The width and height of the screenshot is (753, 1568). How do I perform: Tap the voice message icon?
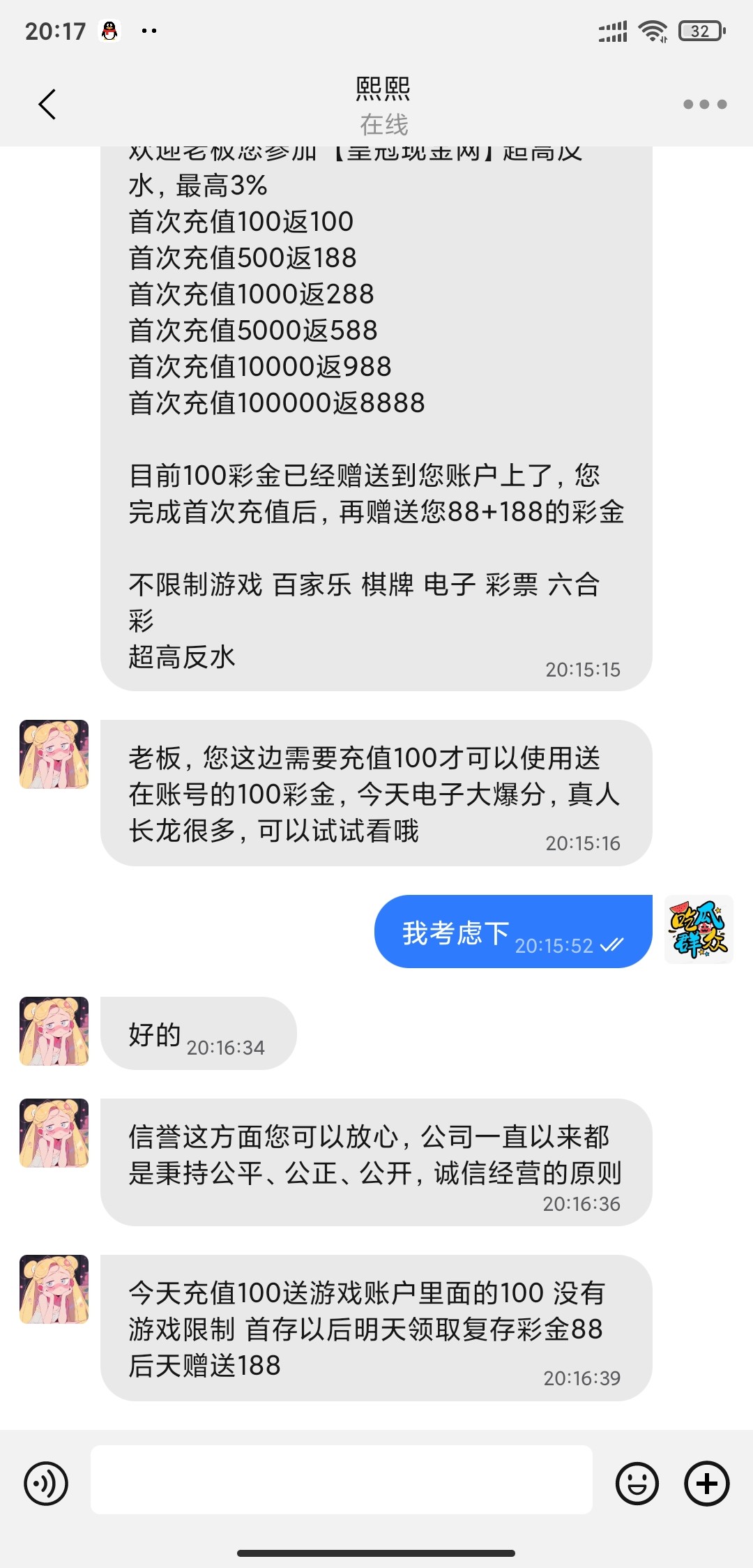[x=46, y=1484]
